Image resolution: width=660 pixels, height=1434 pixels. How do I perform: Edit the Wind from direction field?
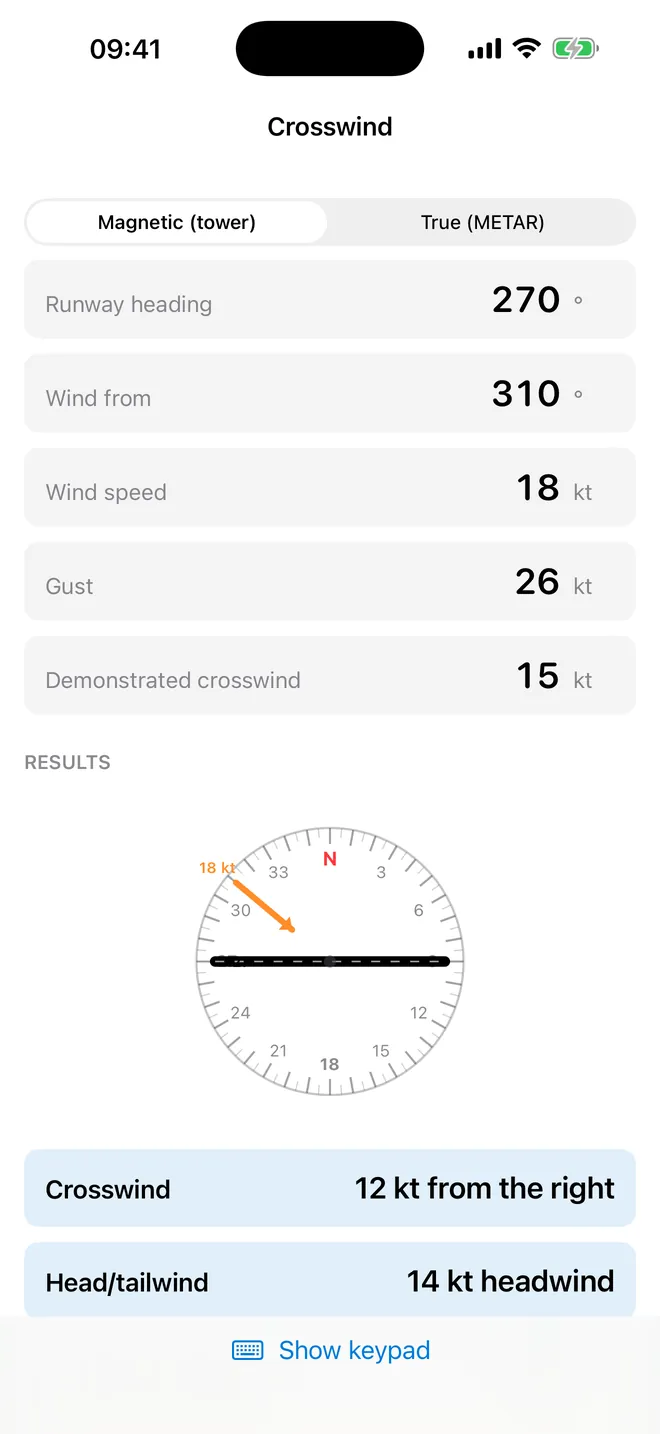(x=330, y=394)
